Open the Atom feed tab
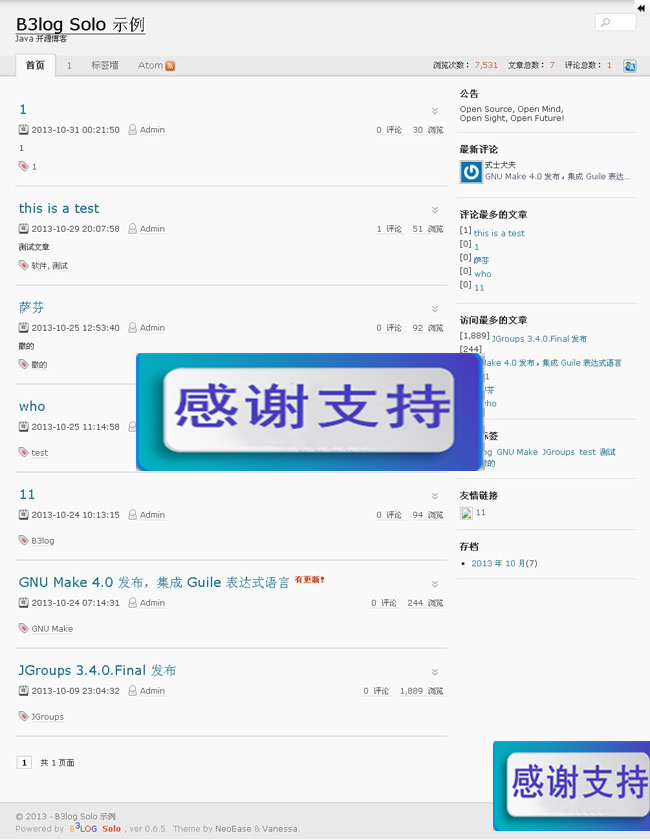Image resolution: width=650 pixels, height=840 pixels. (x=156, y=65)
